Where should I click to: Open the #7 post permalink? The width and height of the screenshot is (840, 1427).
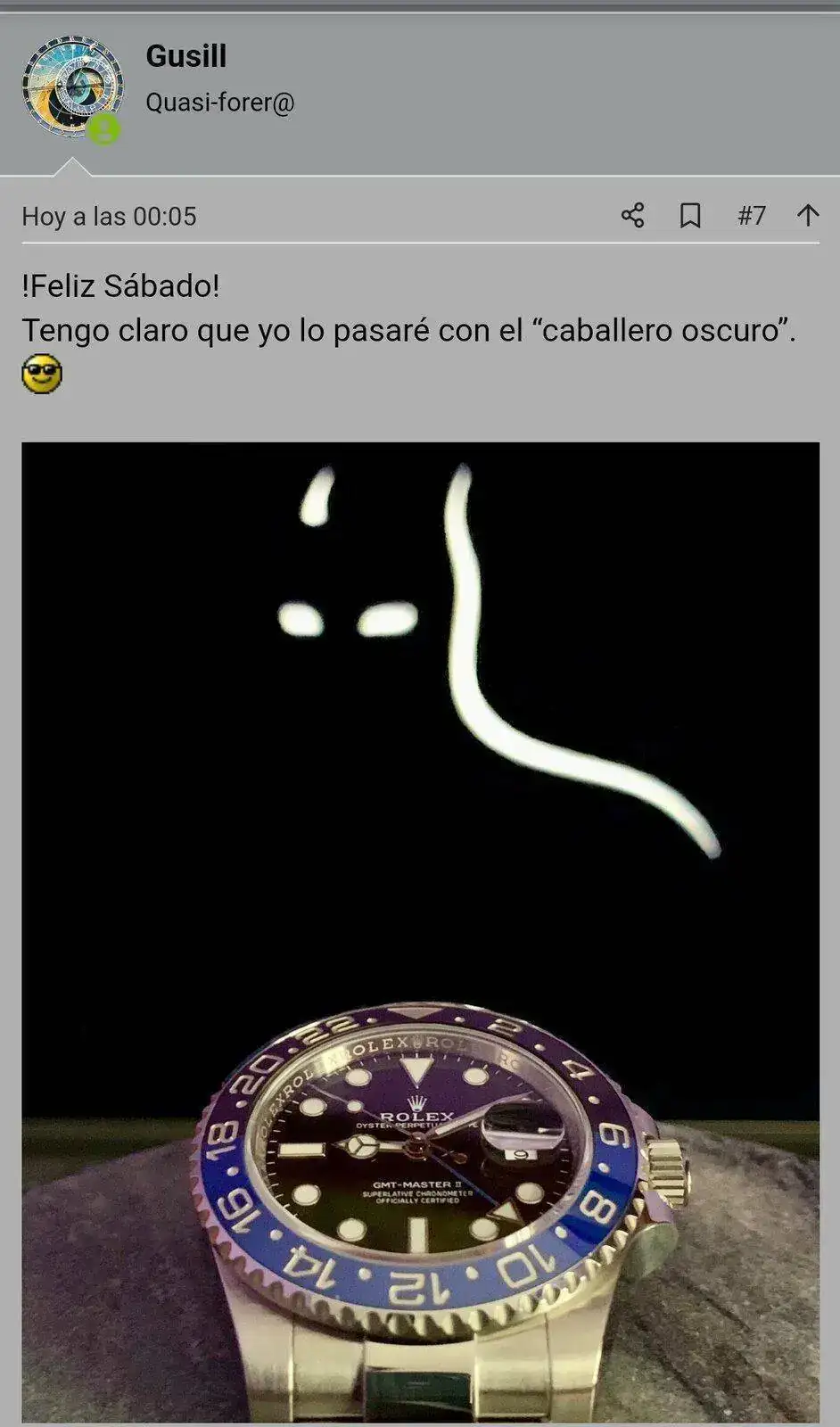pyautogui.click(x=751, y=215)
